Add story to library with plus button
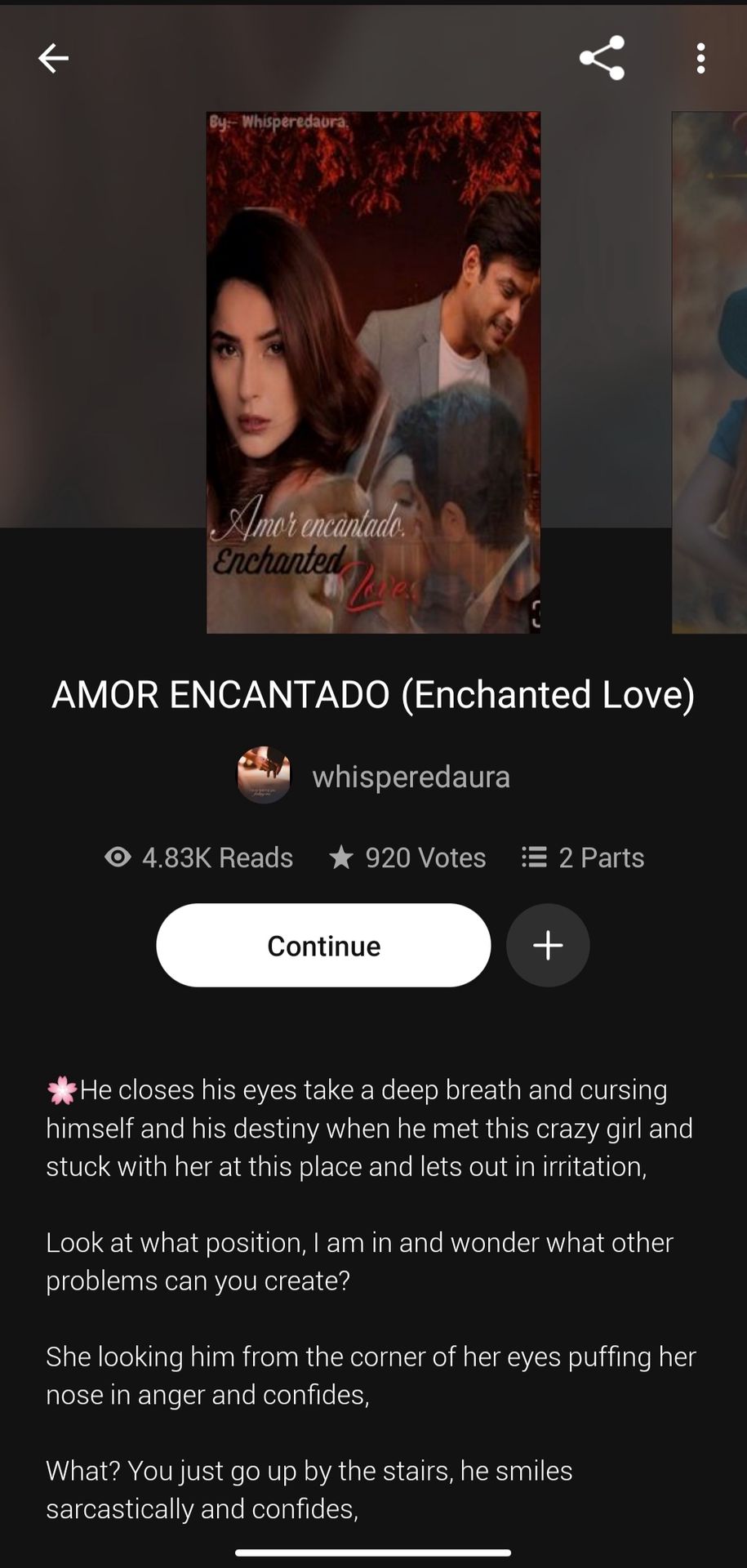Image resolution: width=747 pixels, height=1568 pixels. [548, 945]
